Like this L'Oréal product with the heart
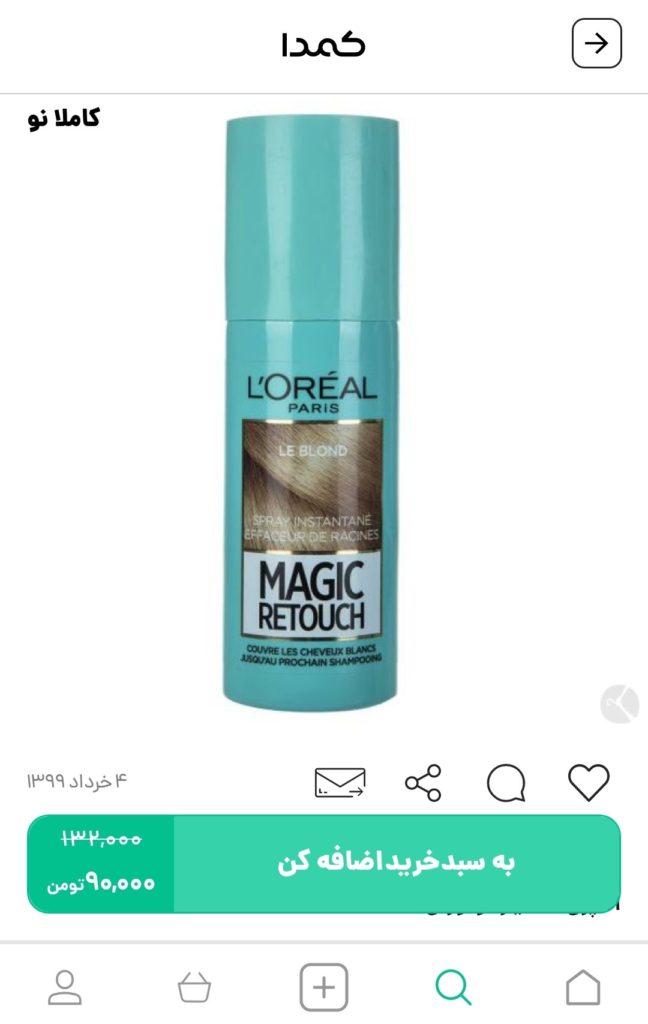 tap(588, 782)
